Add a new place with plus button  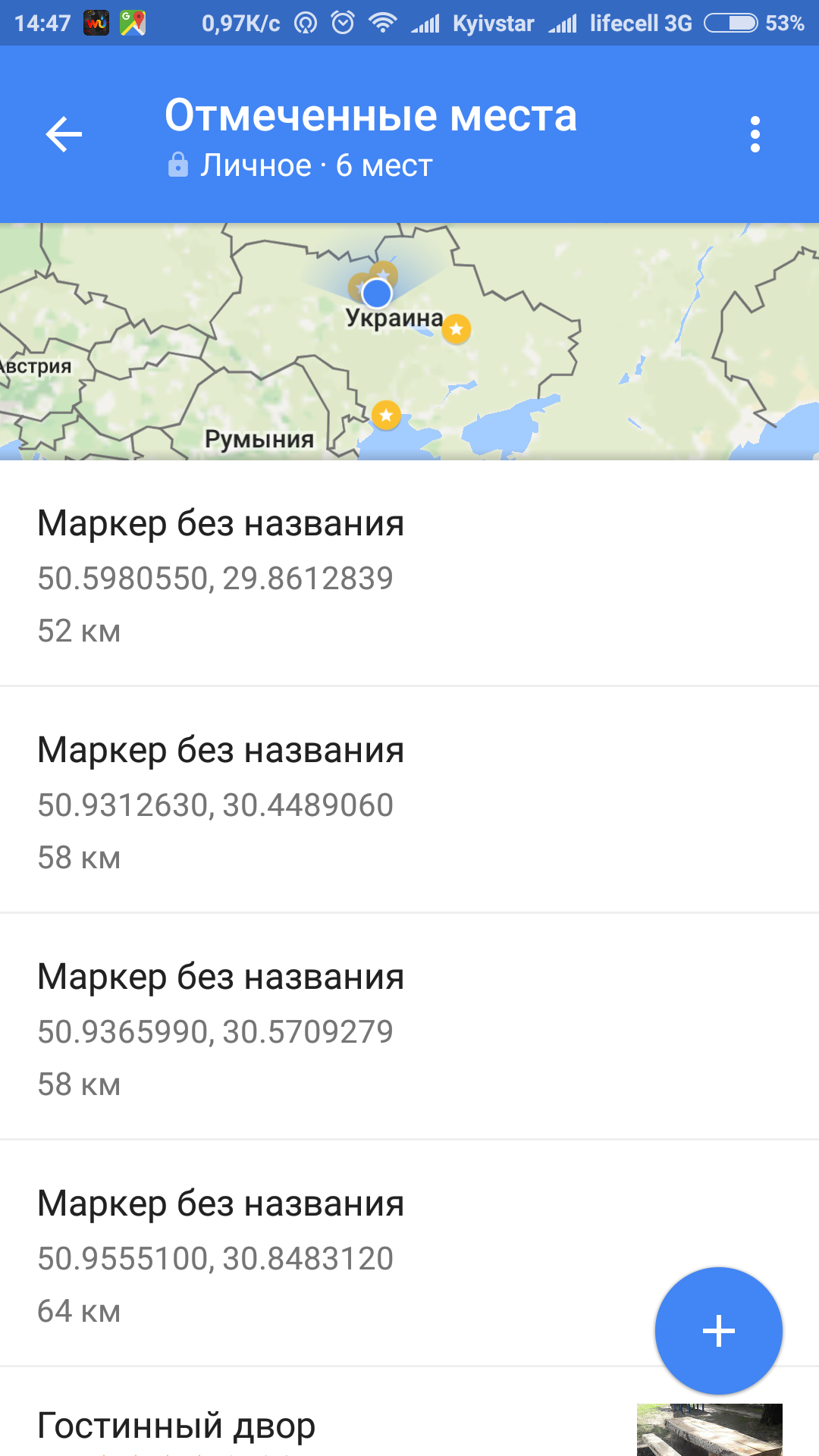point(718,1331)
